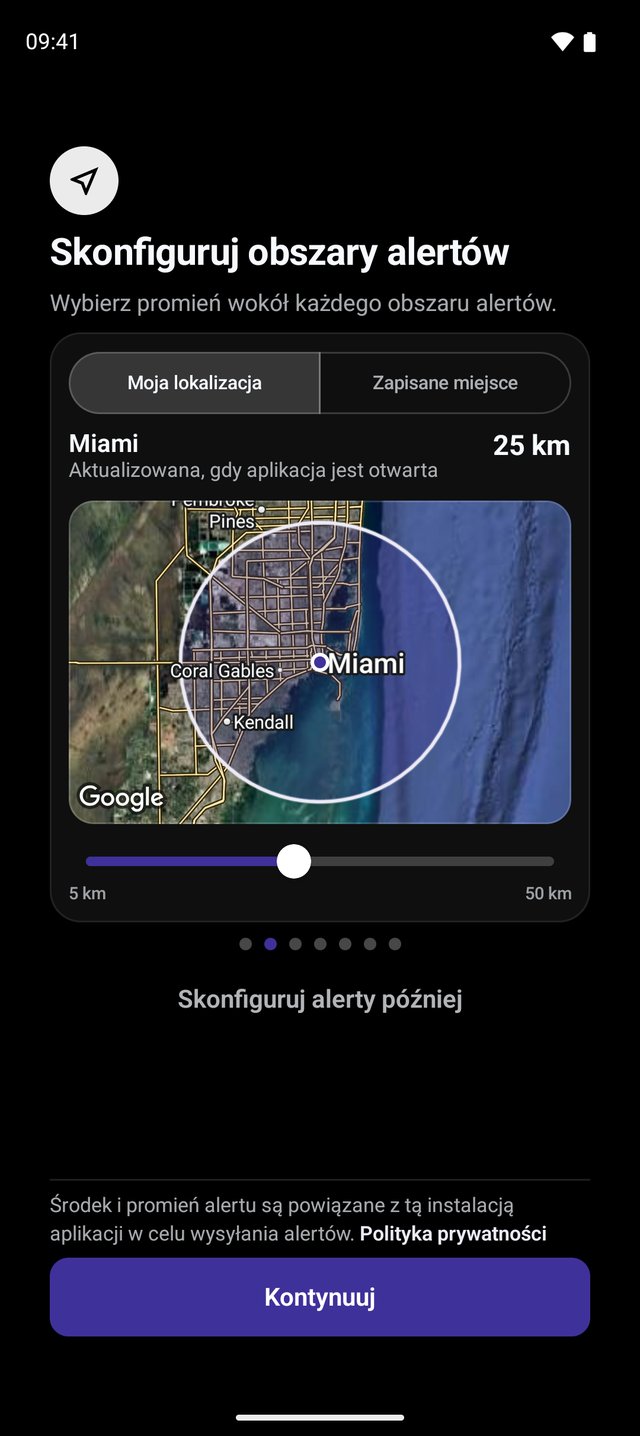This screenshot has width=640, height=1436.
Task: Select the Moja lokalizacja tab
Action: pos(195,383)
